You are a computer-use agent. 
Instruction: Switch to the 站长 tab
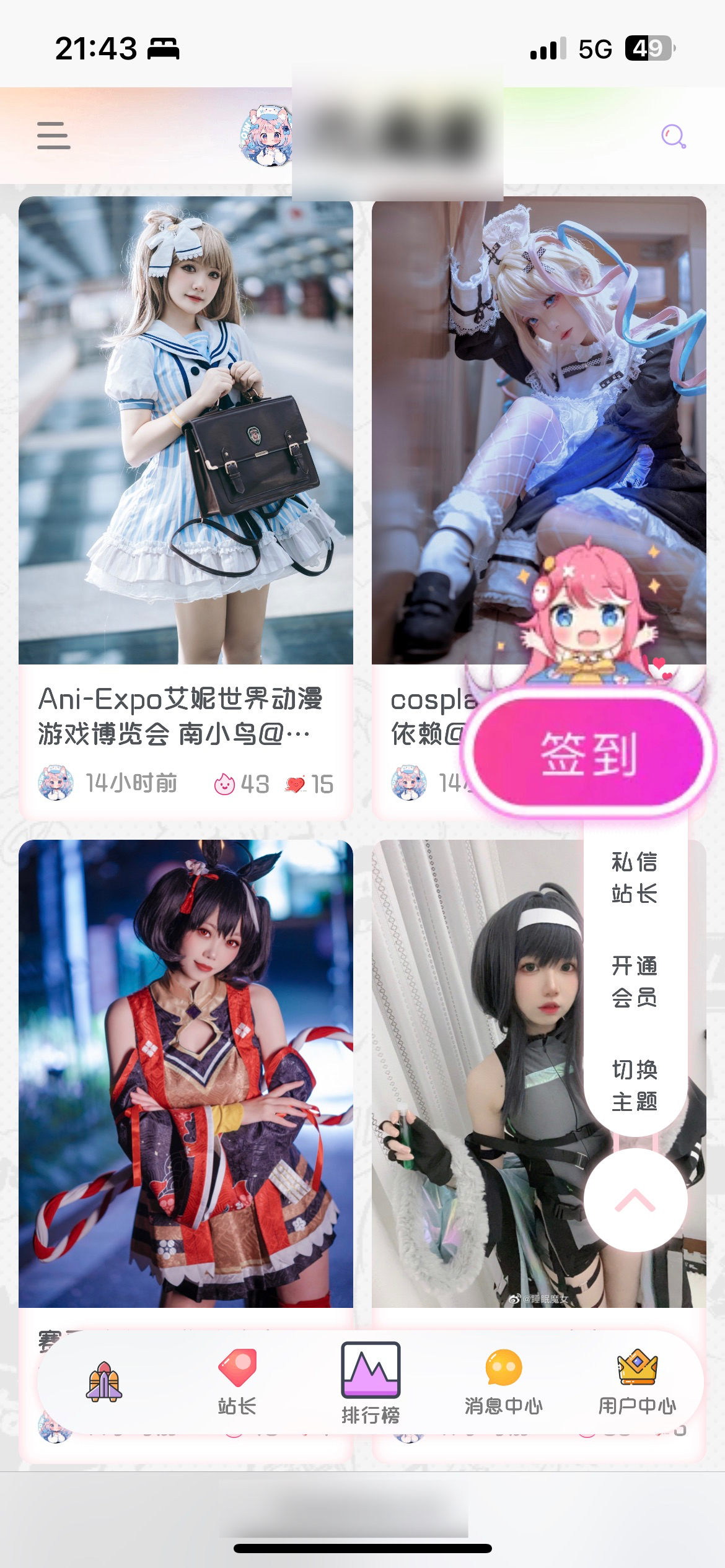(x=237, y=1382)
